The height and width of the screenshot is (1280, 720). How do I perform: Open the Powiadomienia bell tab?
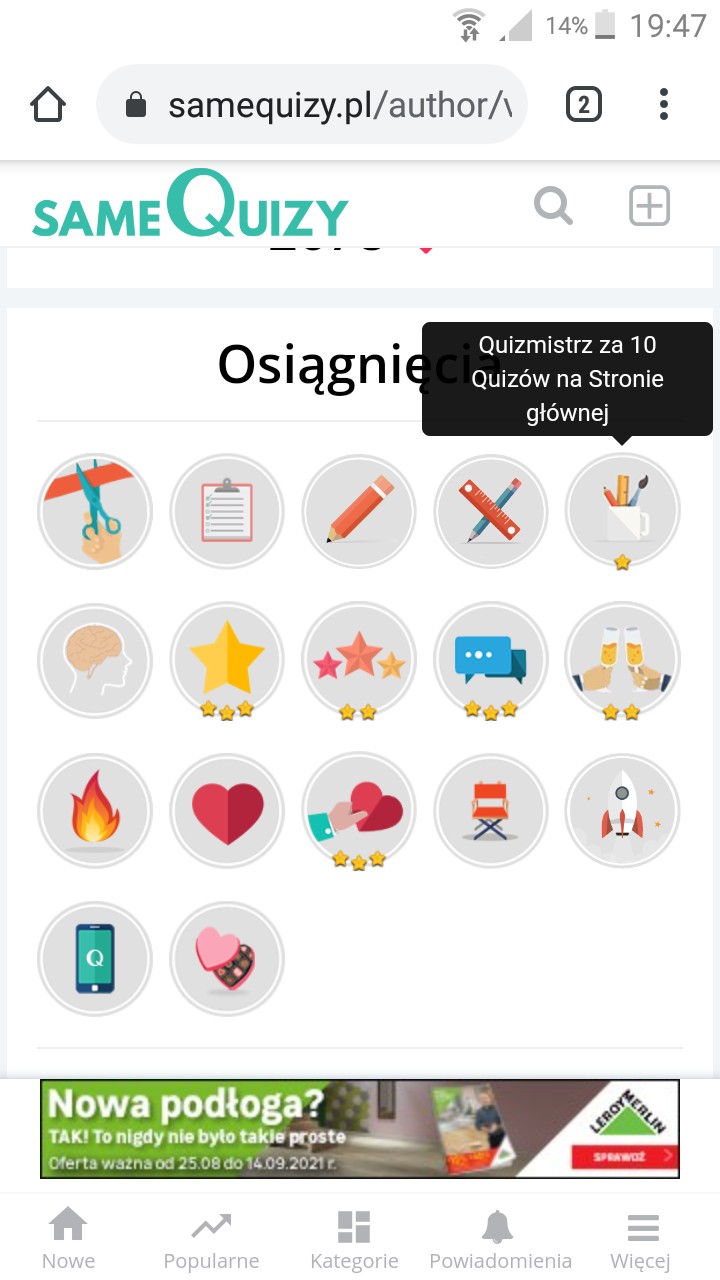pos(500,1240)
